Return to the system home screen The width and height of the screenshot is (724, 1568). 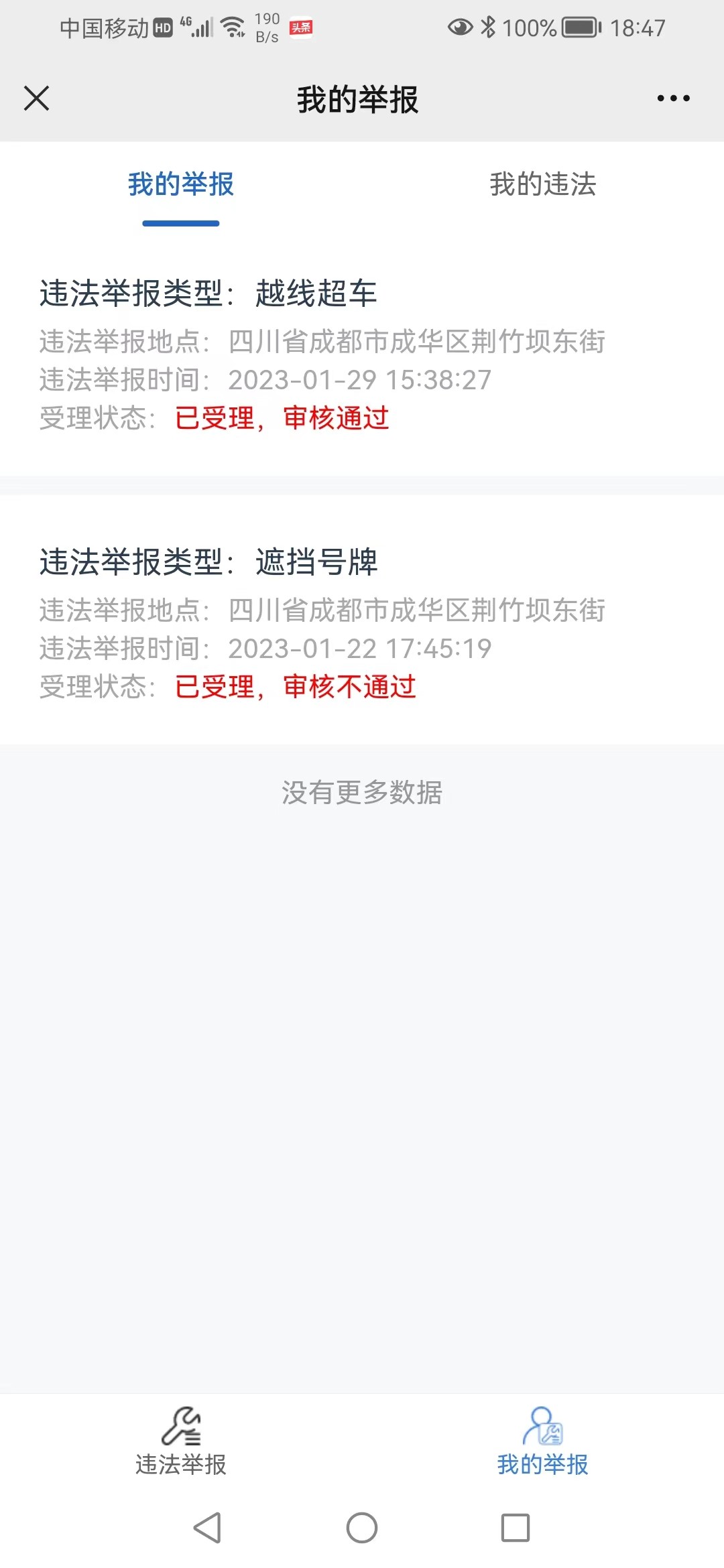click(362, 1528)
